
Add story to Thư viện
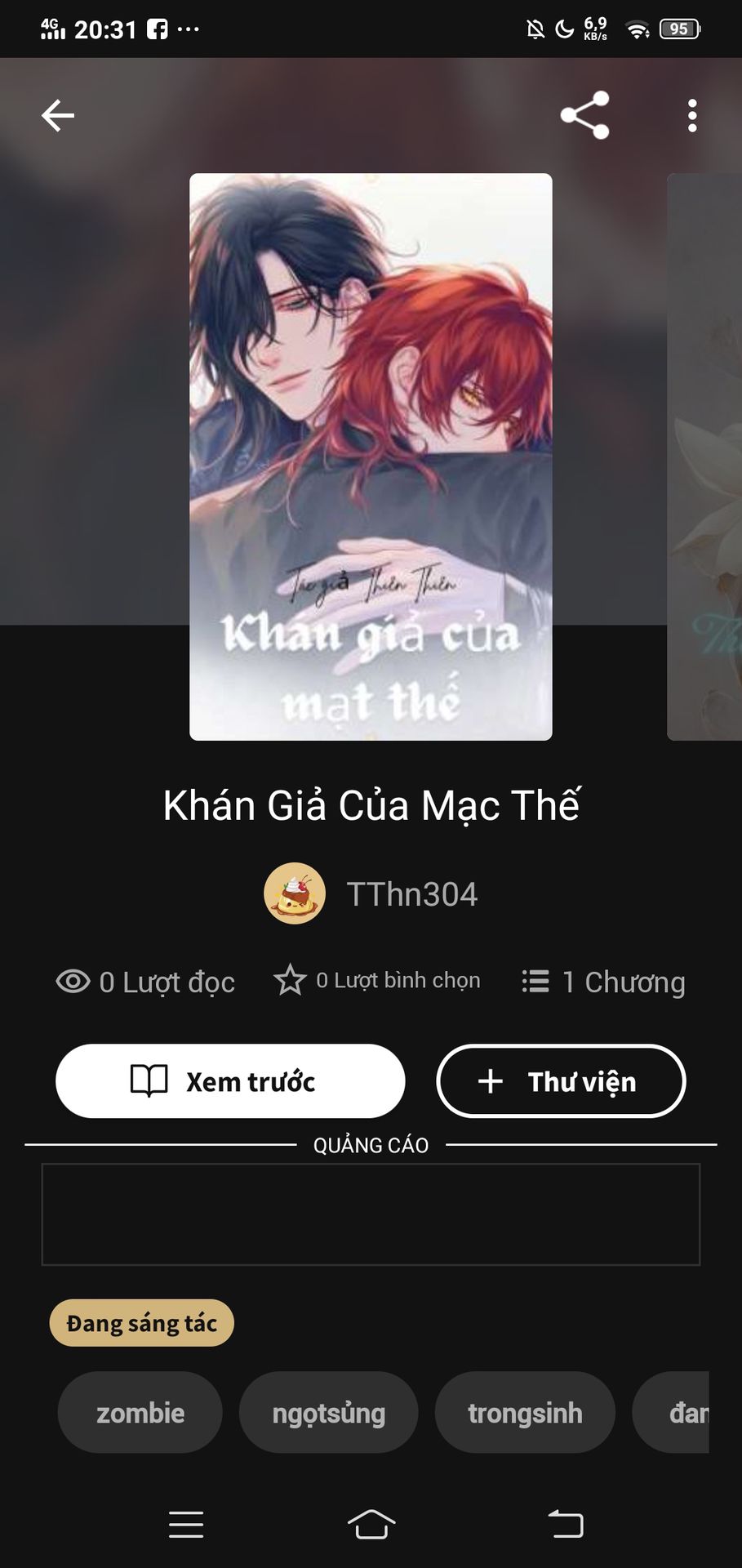[x=561, y=1081]
